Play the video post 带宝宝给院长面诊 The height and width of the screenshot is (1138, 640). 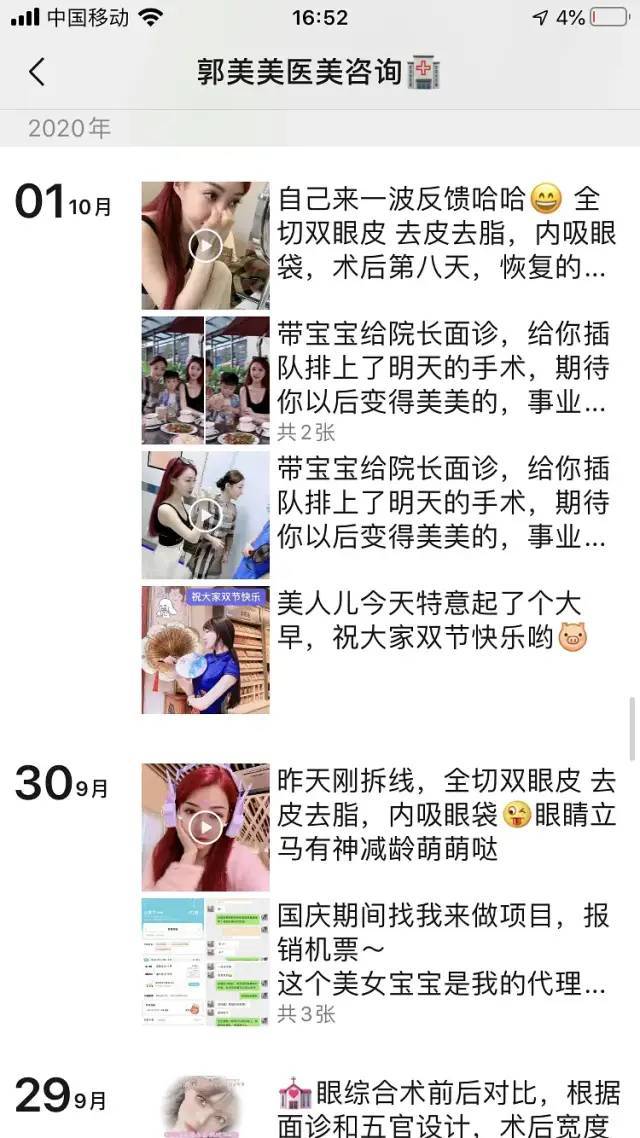[206, 515]
